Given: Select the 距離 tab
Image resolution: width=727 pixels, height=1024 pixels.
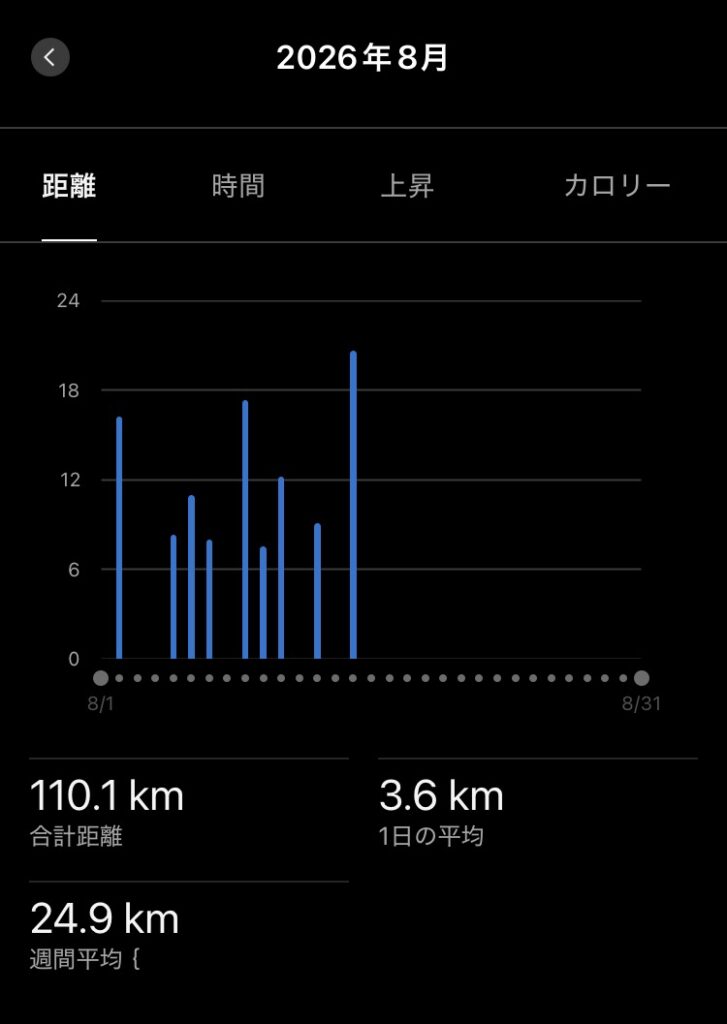Looking at the screenshot, I should coord(69,186).
